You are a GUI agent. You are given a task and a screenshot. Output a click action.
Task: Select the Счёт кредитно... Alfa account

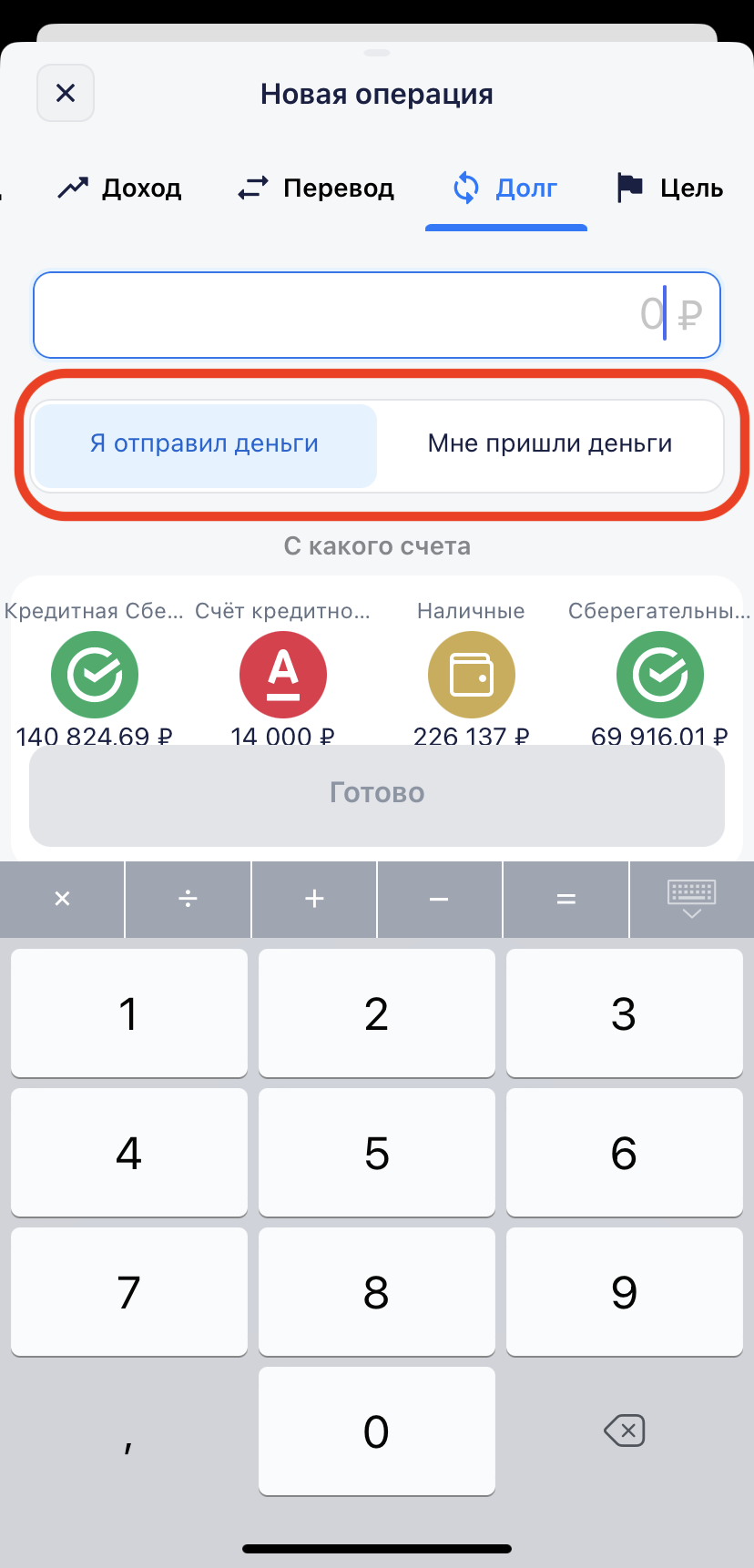point(283,675)
